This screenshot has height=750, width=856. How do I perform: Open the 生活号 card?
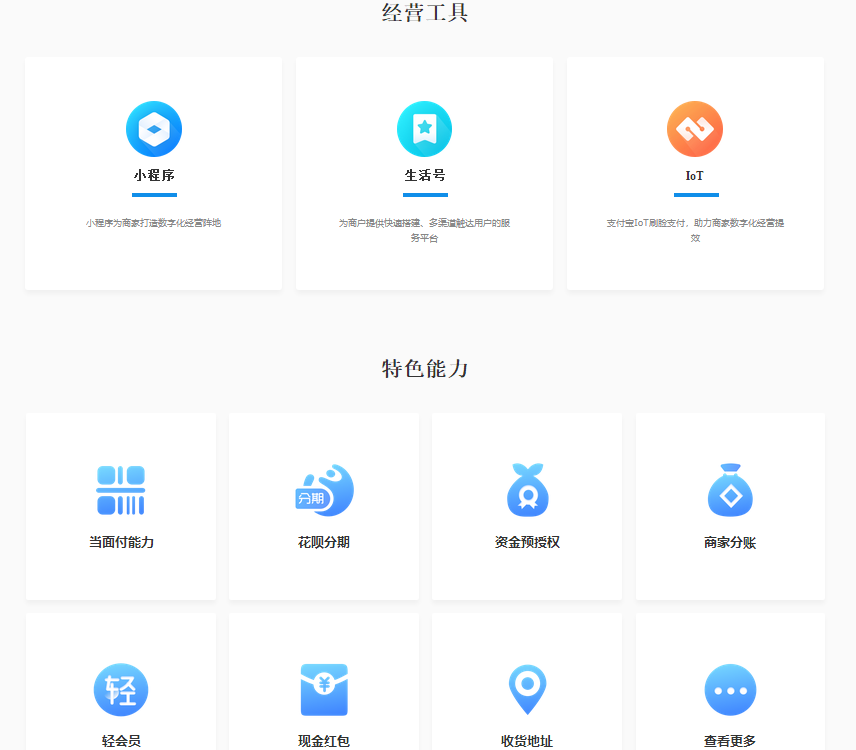tap(424, 173)
